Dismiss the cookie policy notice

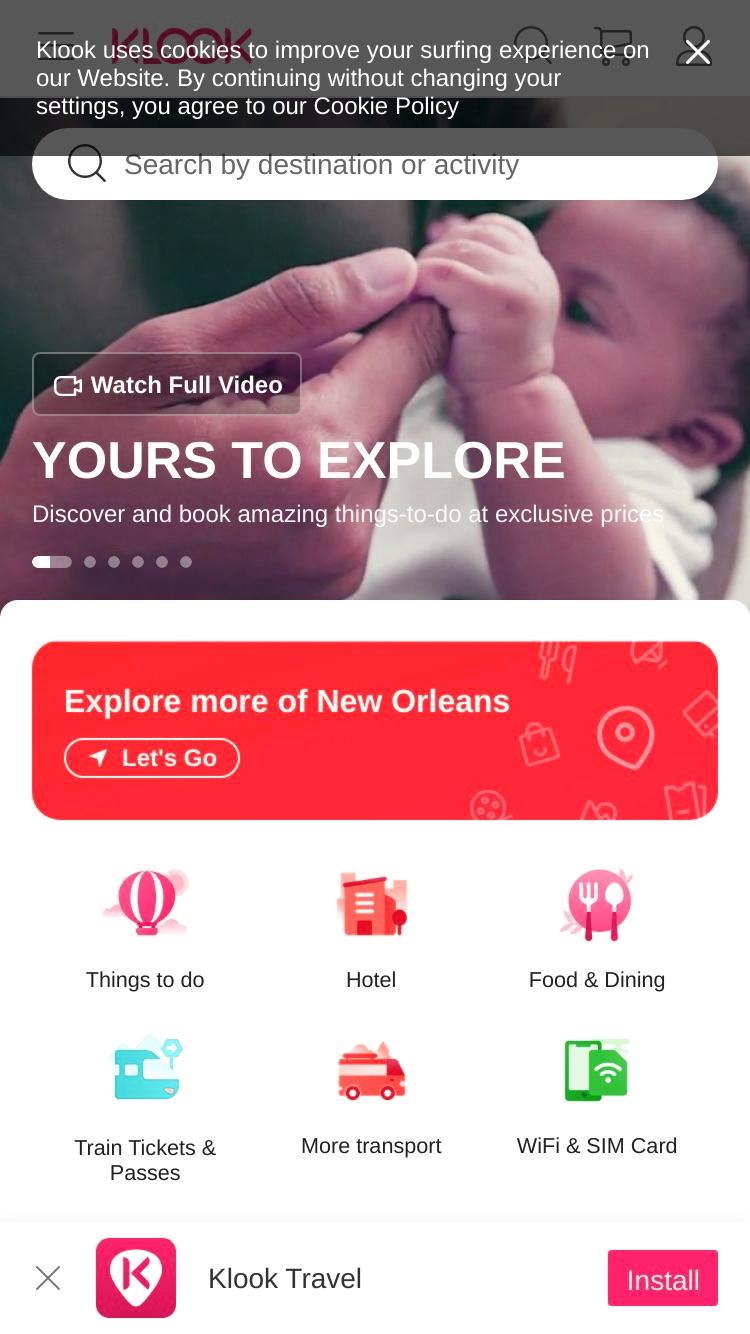[x=697, y=52]
